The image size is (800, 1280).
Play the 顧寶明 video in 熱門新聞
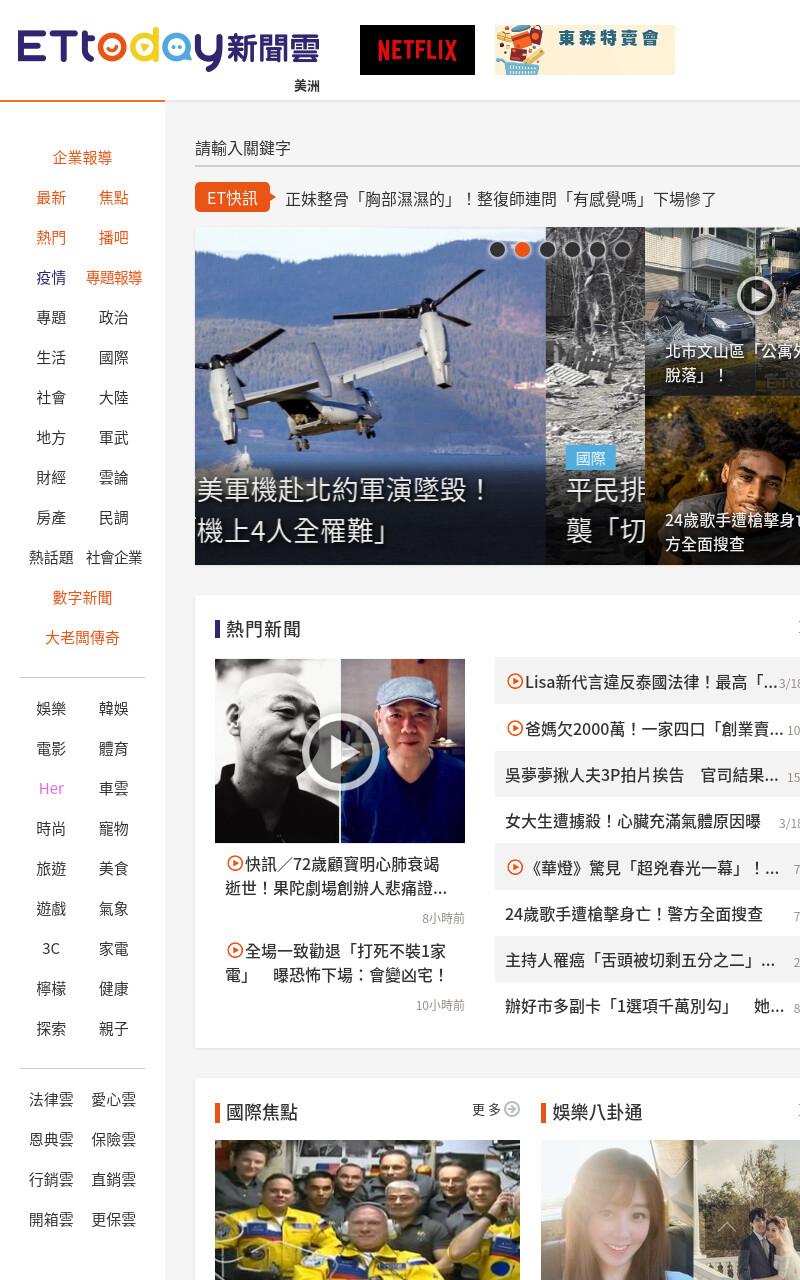(340, 751)
